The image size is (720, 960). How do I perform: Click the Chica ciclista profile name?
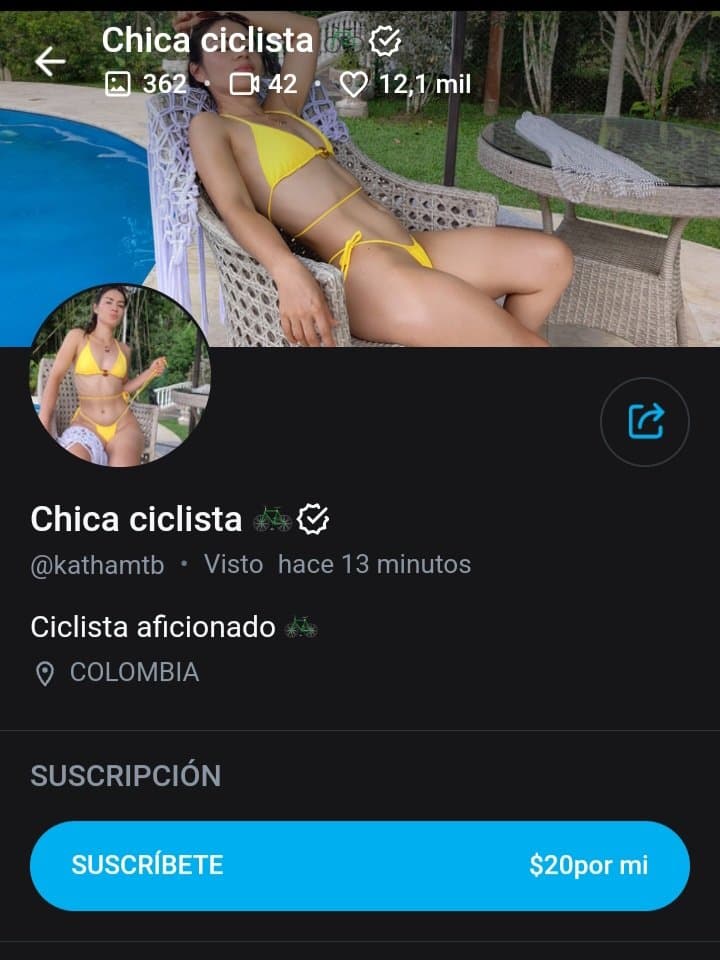tap(138, 518)
